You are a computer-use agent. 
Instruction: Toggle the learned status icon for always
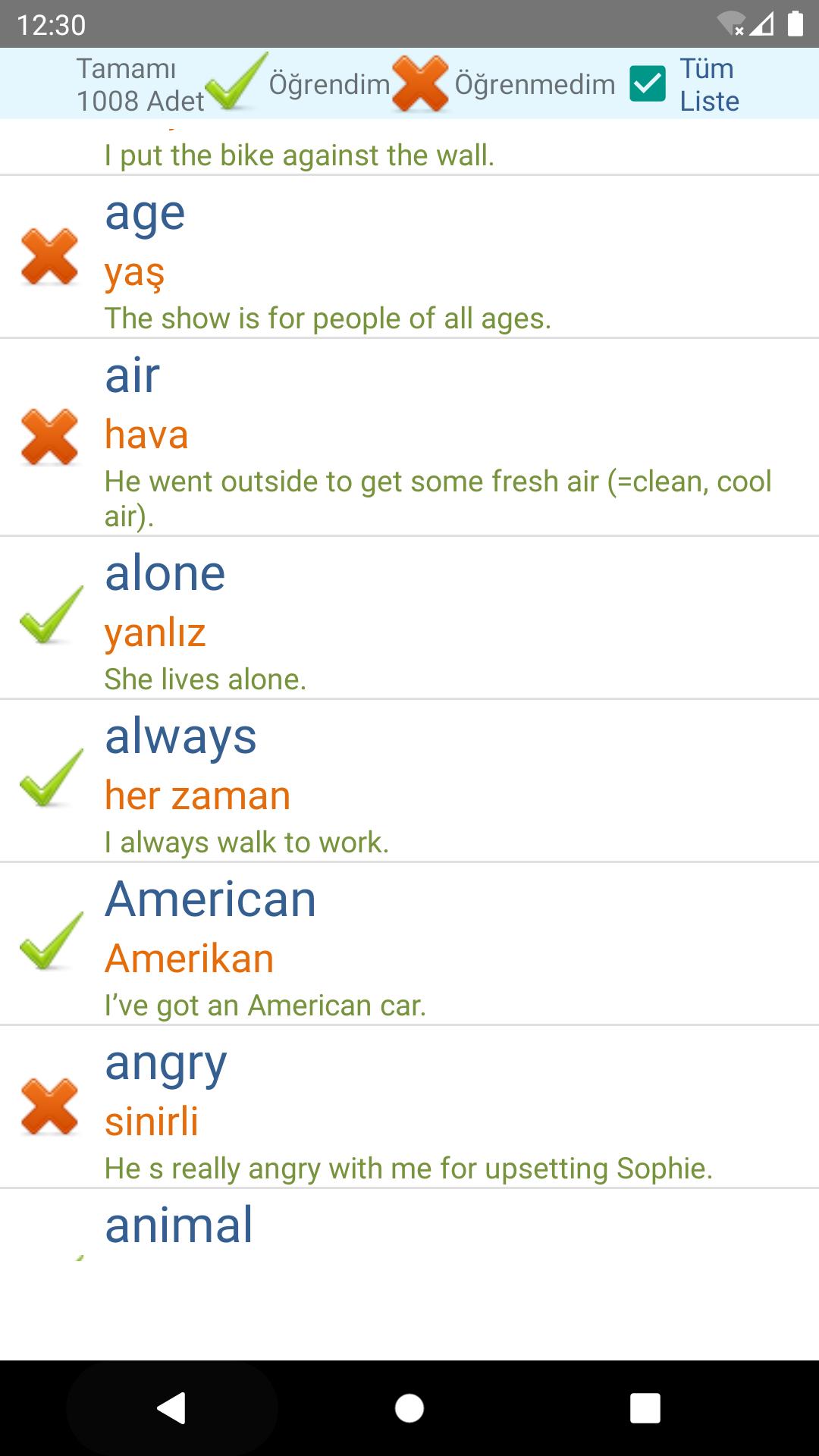pyautogui.click(x=50, y=779)
